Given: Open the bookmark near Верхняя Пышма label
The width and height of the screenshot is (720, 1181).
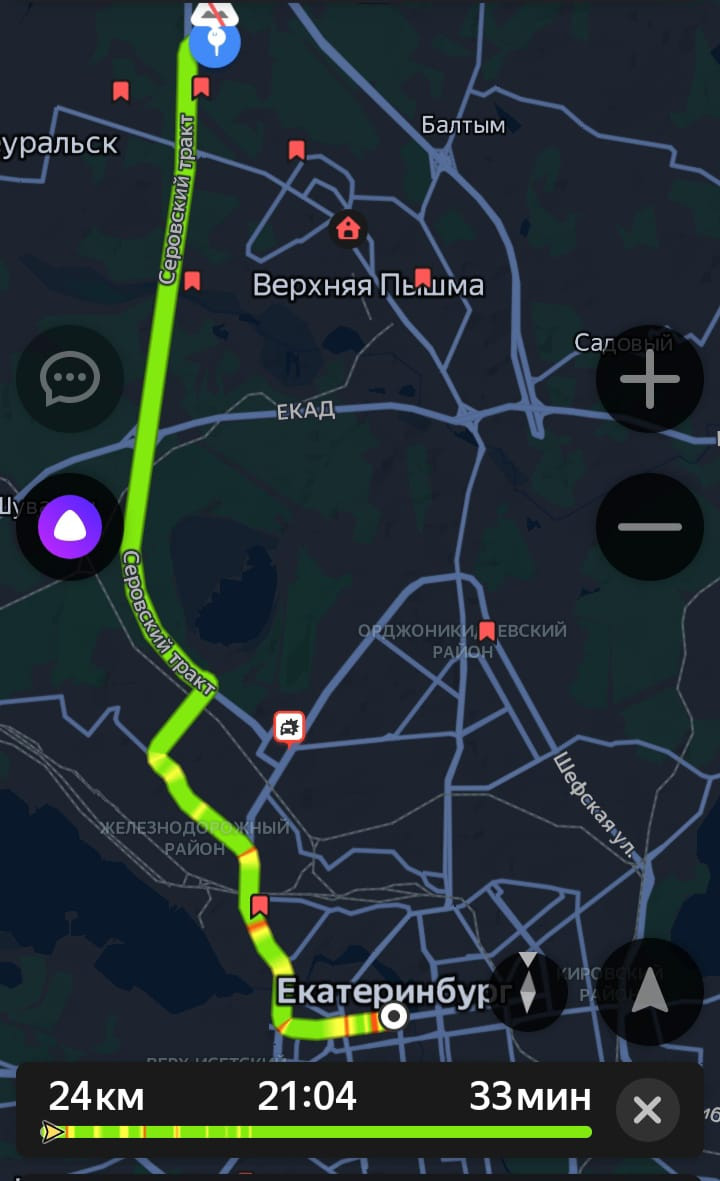Looking at the screenshot, I should (423, 277).
